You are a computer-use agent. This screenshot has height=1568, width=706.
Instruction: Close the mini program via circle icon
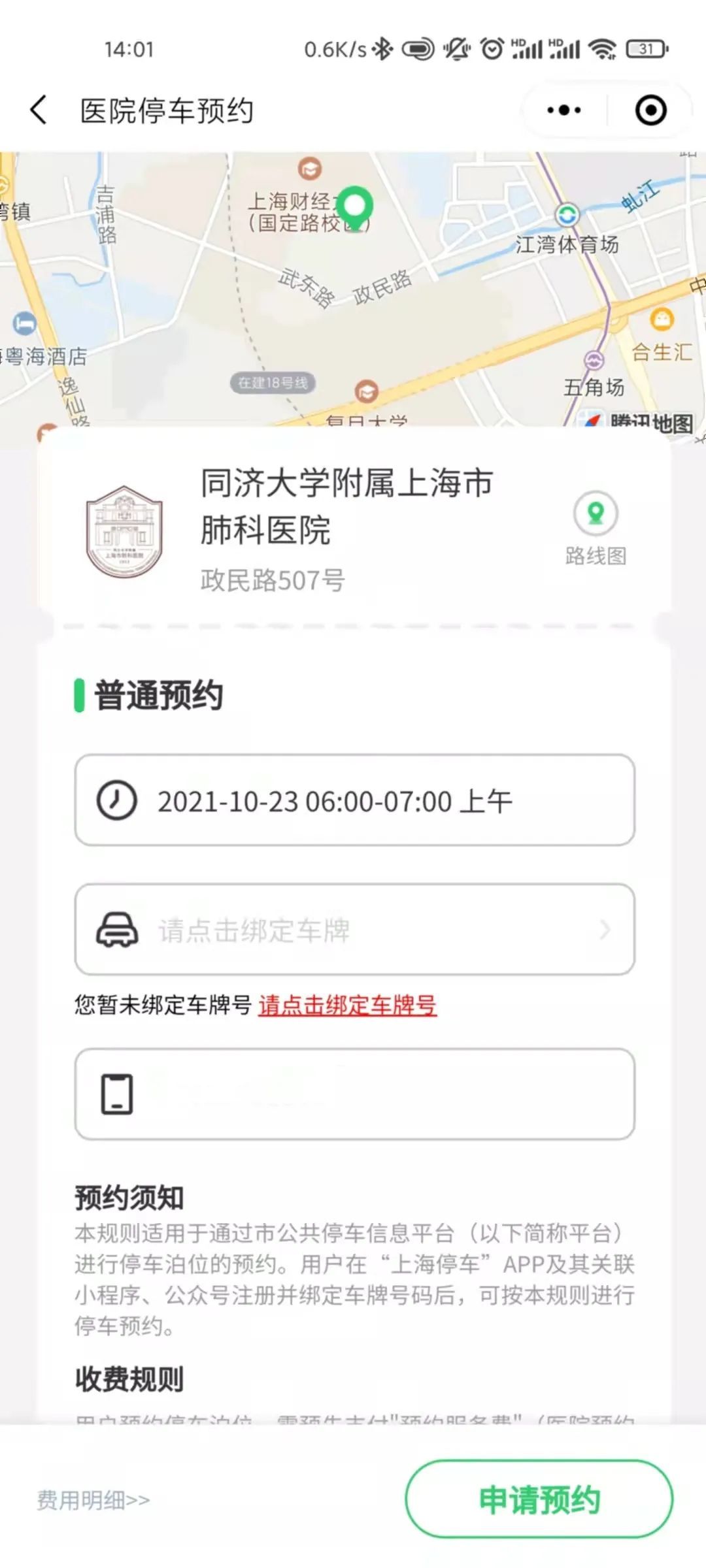(650, 110)
